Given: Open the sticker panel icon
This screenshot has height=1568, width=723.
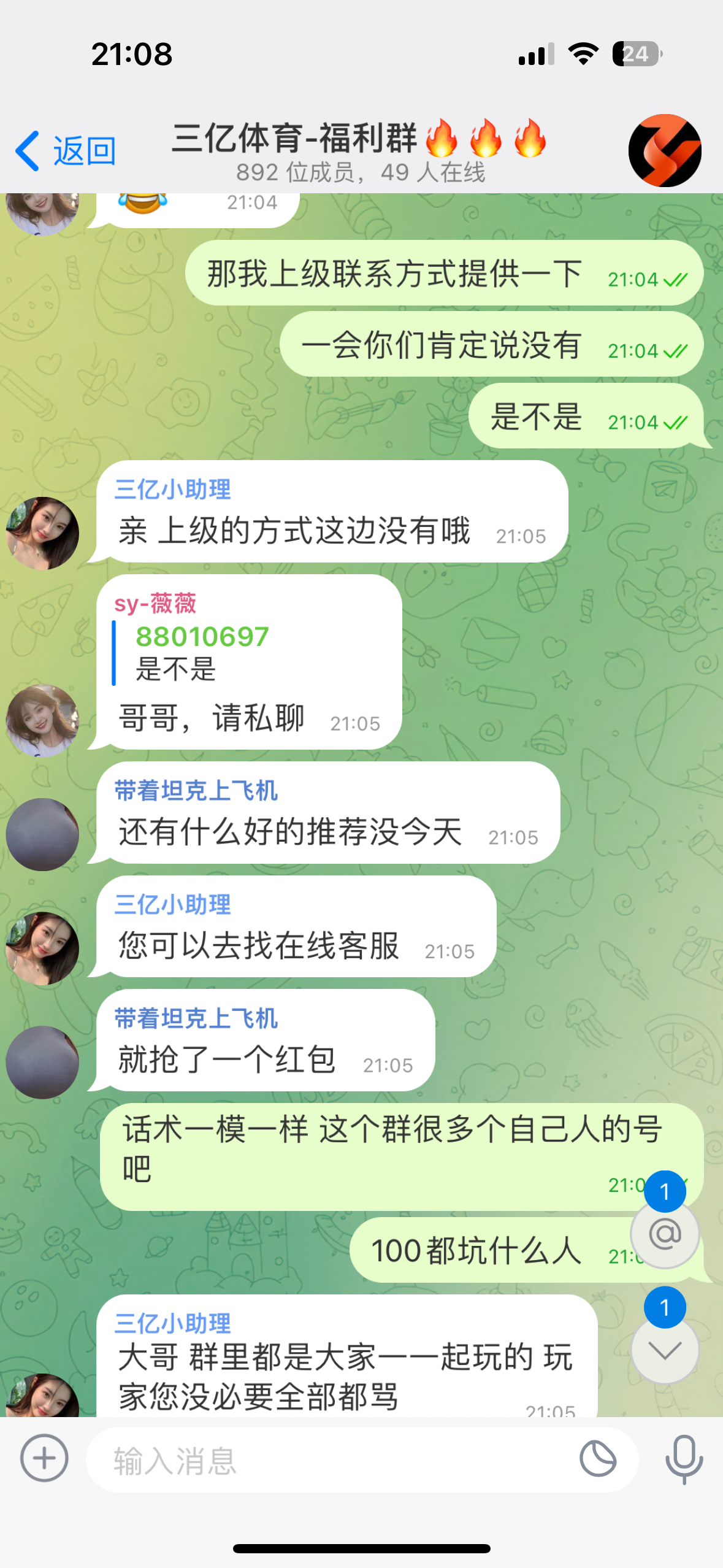Looking at the screenshot, I should click(x=598, y=1459).
